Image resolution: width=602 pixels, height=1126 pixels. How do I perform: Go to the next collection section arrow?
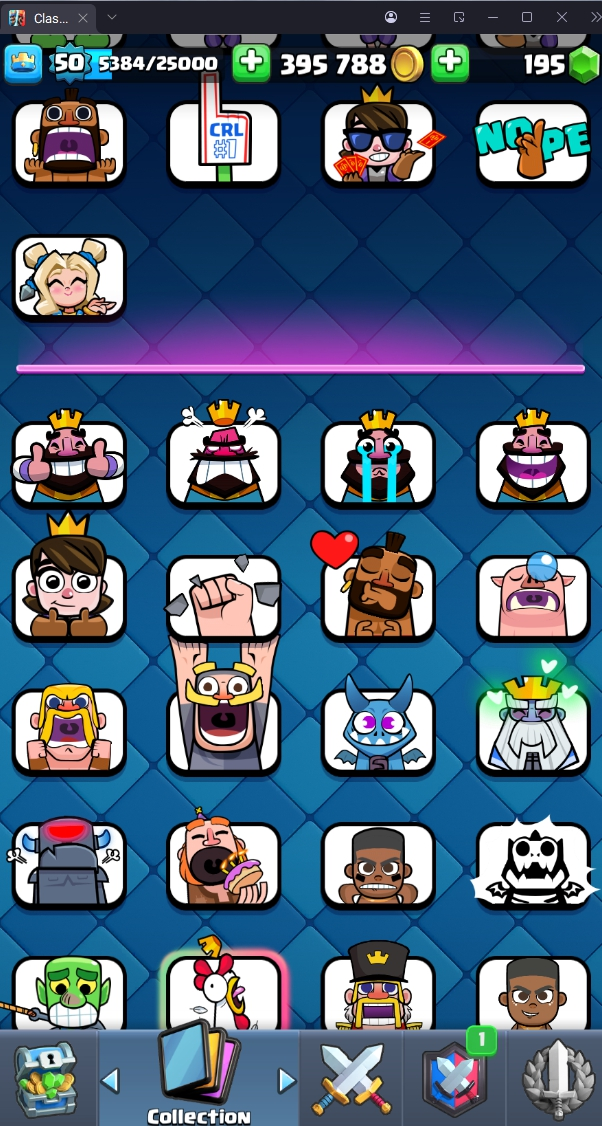[x=287, y=1080]
